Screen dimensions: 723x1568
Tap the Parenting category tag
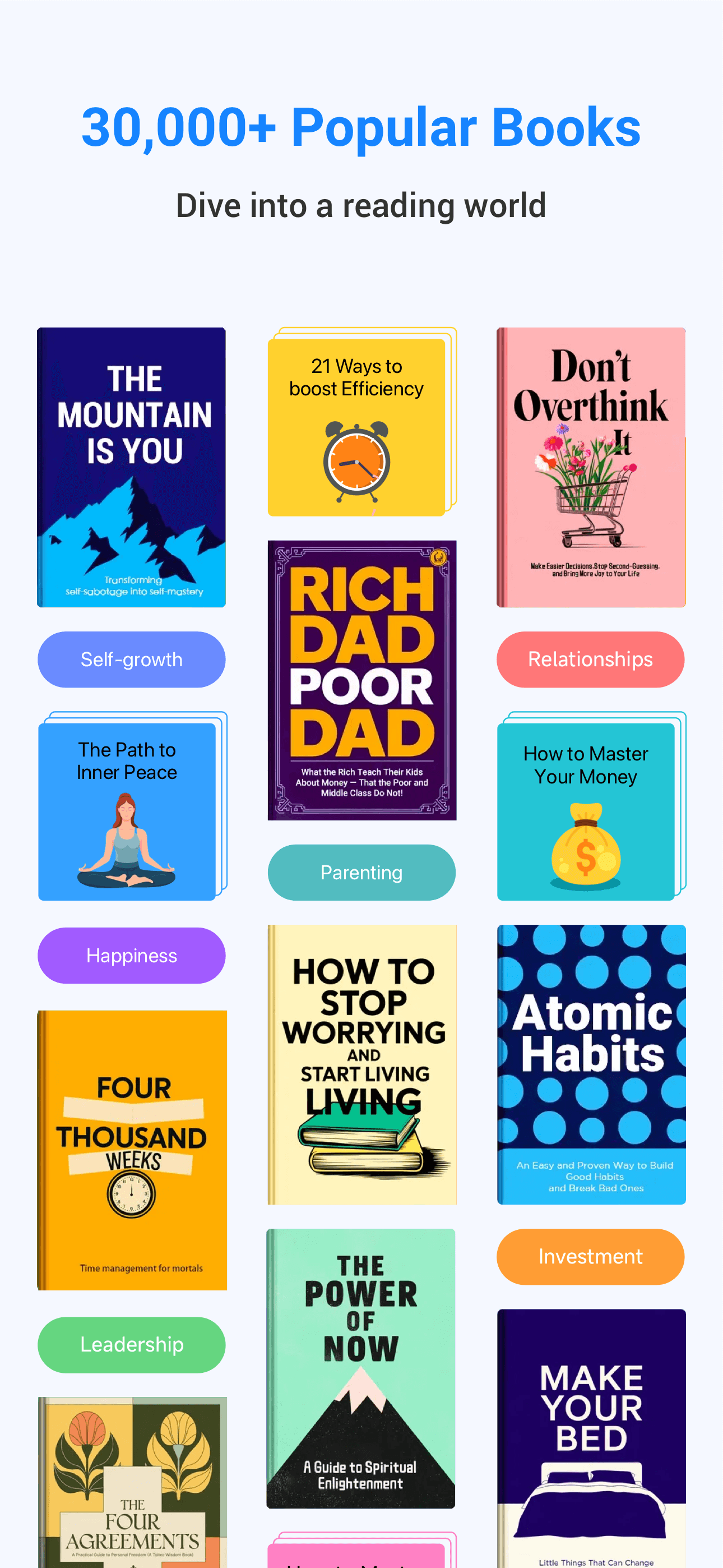[x=361, y=872]
